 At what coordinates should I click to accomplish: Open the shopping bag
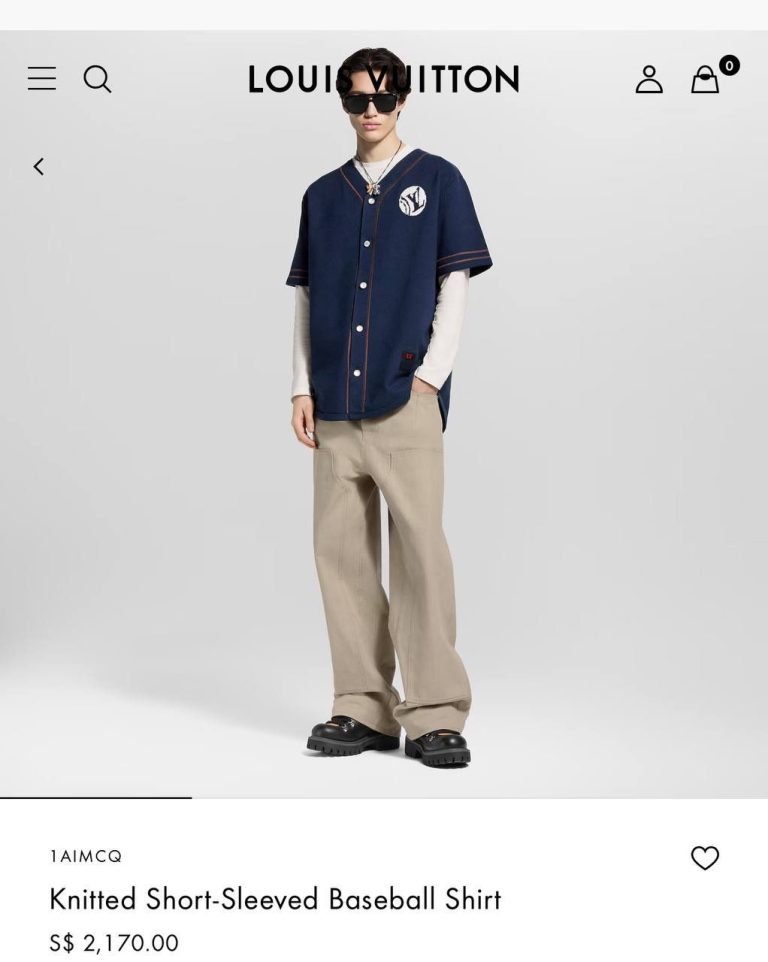(706, 80)
